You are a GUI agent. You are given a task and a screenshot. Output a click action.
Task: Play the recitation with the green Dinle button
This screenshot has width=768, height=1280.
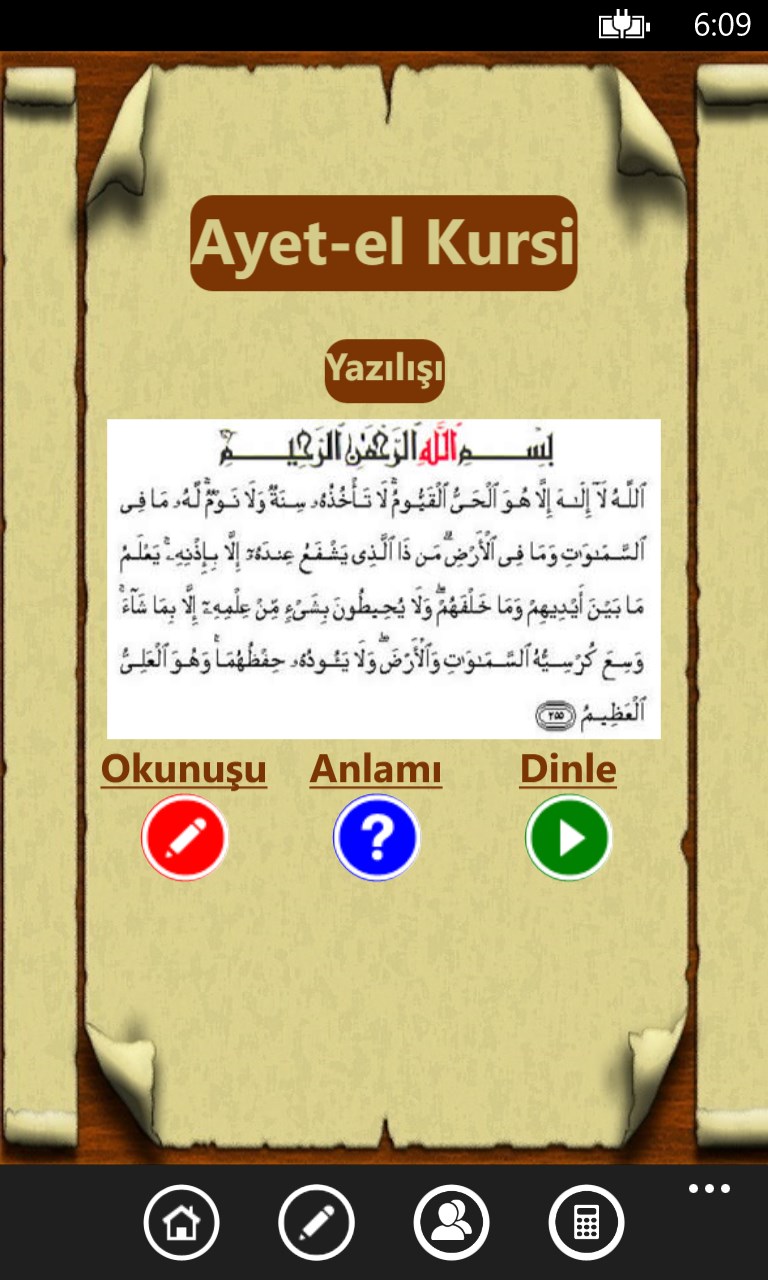click(x=568, y=837)
